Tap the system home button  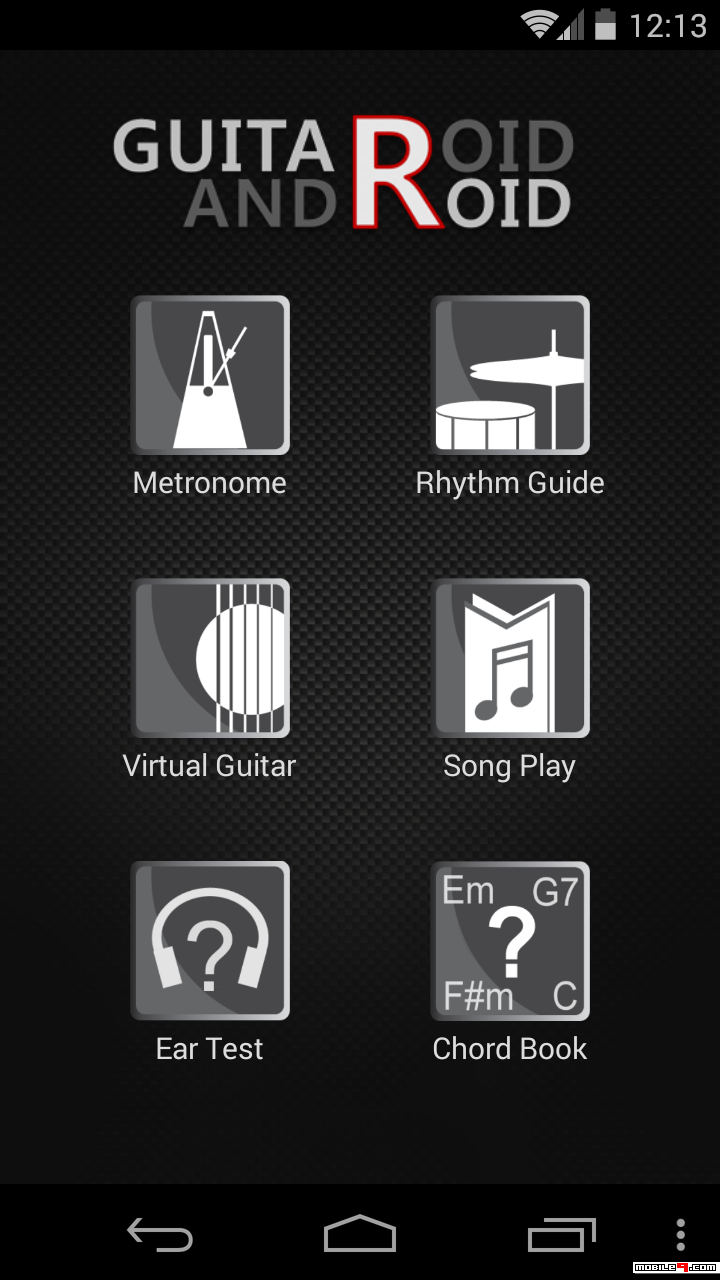click(x=360, y=1234)
